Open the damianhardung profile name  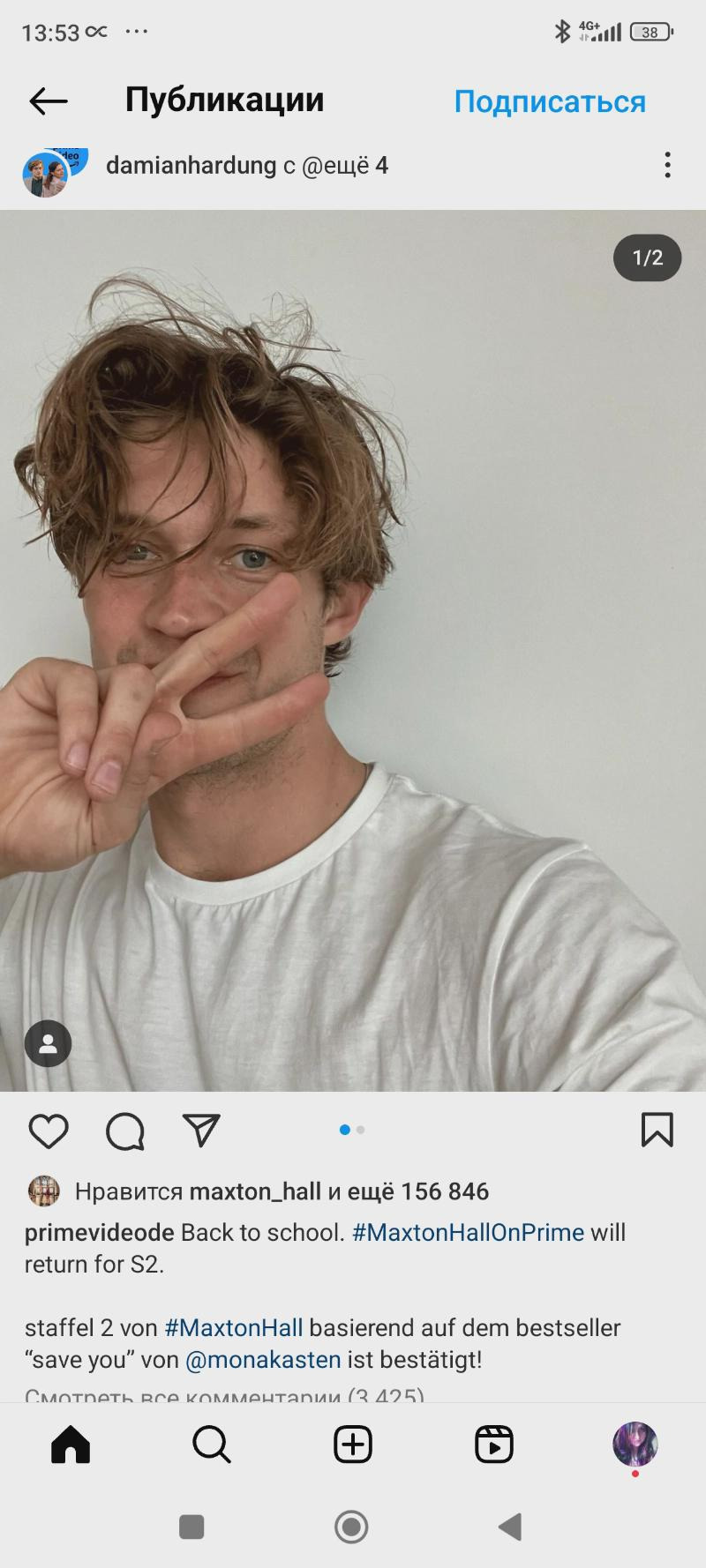tap(191, 165)
